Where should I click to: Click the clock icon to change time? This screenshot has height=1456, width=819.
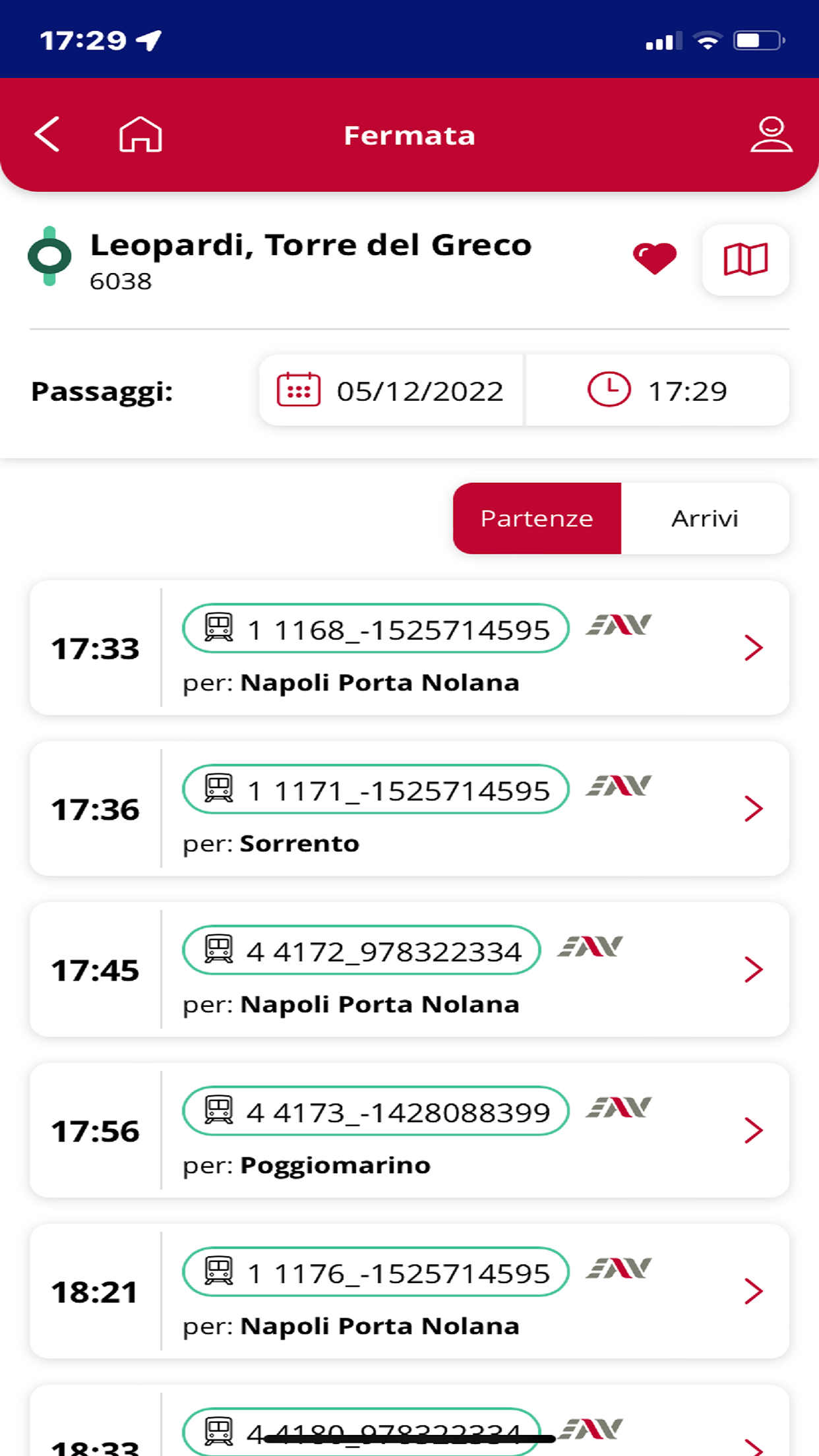pos(609,390)
